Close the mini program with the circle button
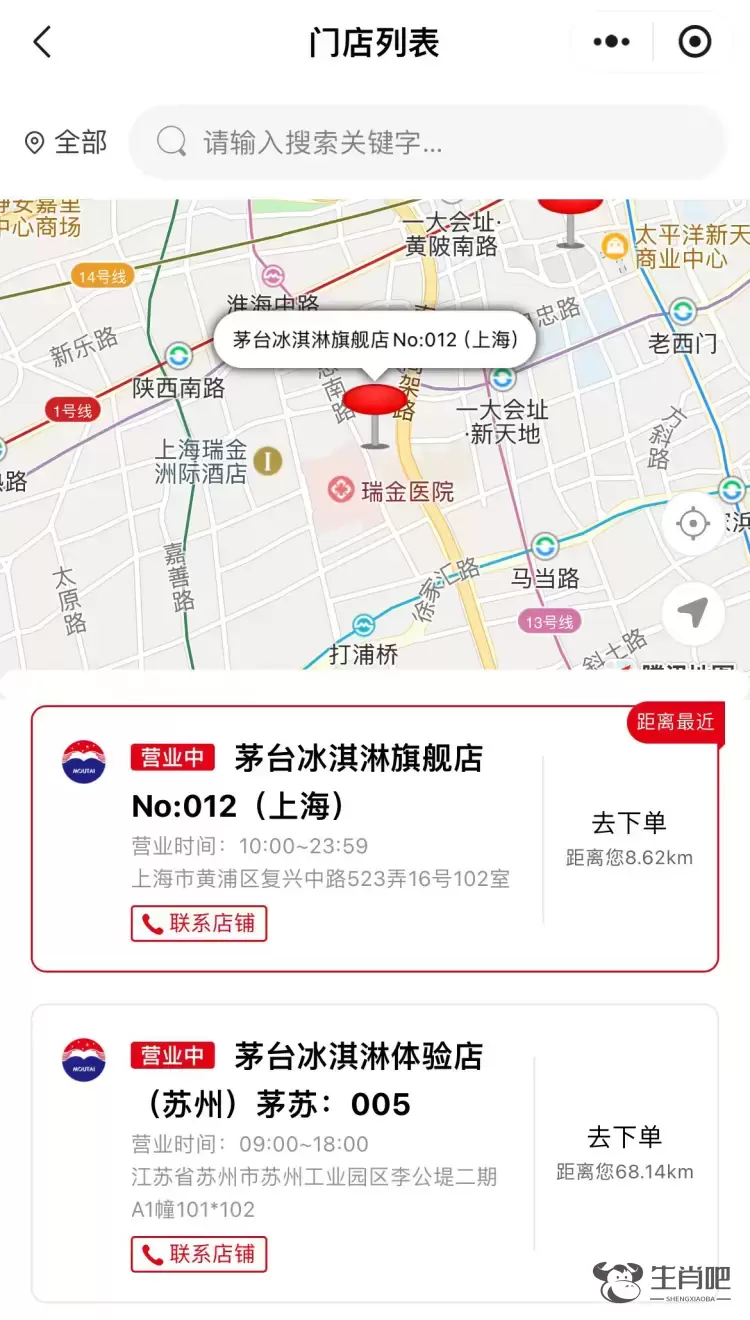Image resolution: width=750 pixels, height=1320 pixels. pyautogui.click(x=694, y=42)
